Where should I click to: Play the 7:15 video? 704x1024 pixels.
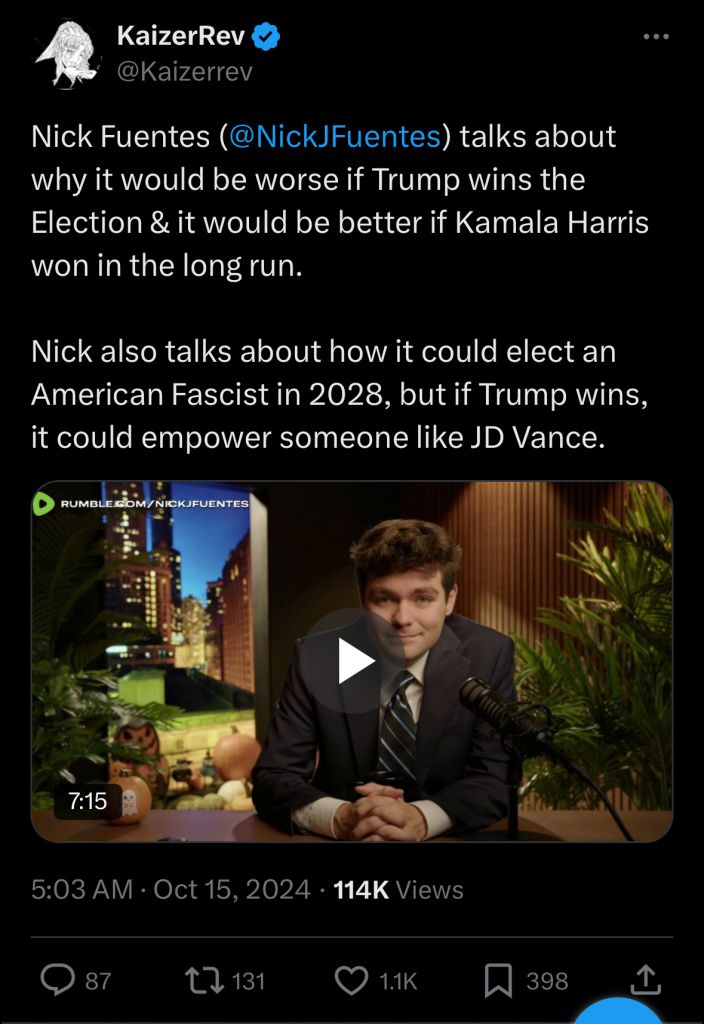356,661
